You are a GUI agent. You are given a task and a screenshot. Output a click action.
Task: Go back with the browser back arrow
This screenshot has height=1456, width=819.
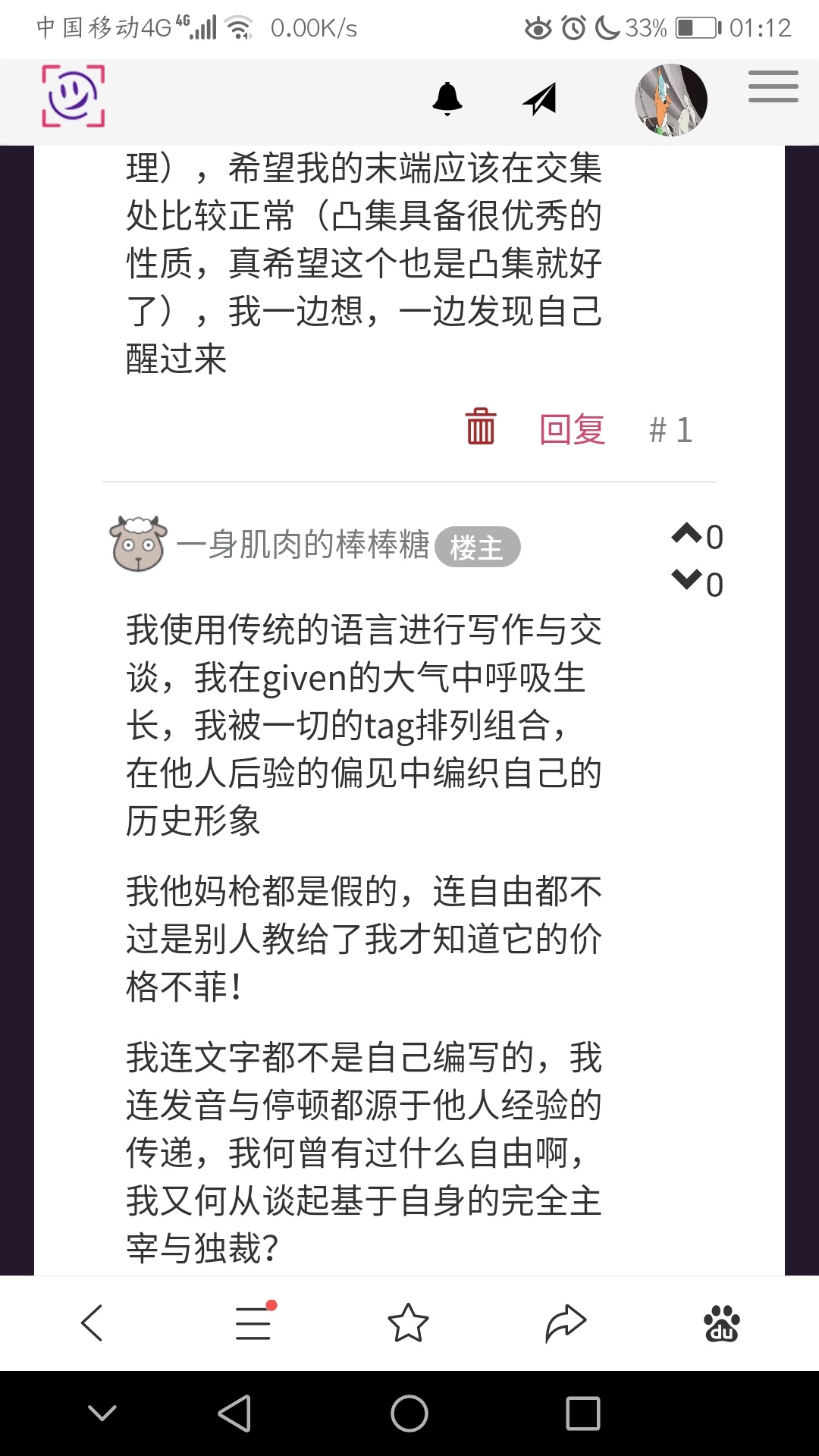92,1323
